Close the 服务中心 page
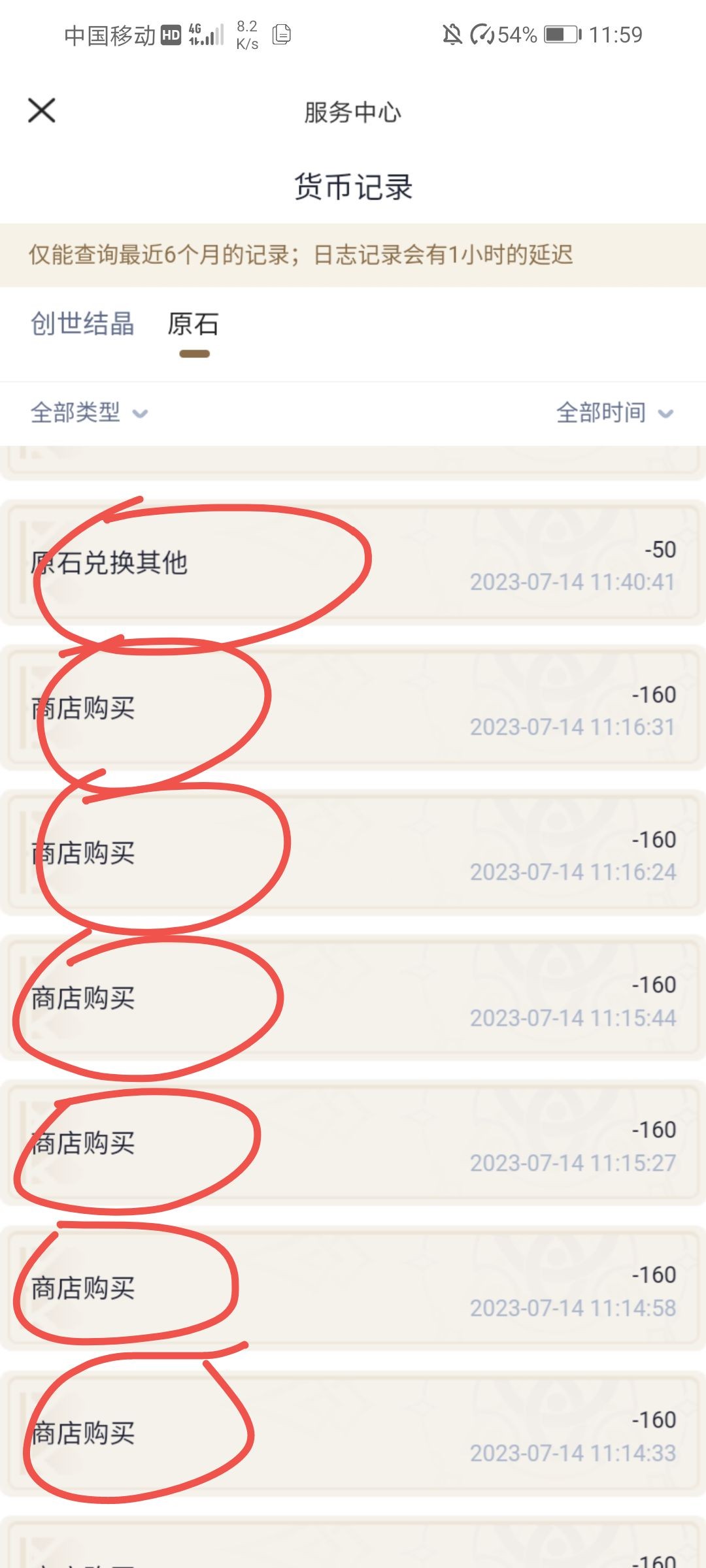Viewport: 706px width, 1568px height. (x=42, y=110)
